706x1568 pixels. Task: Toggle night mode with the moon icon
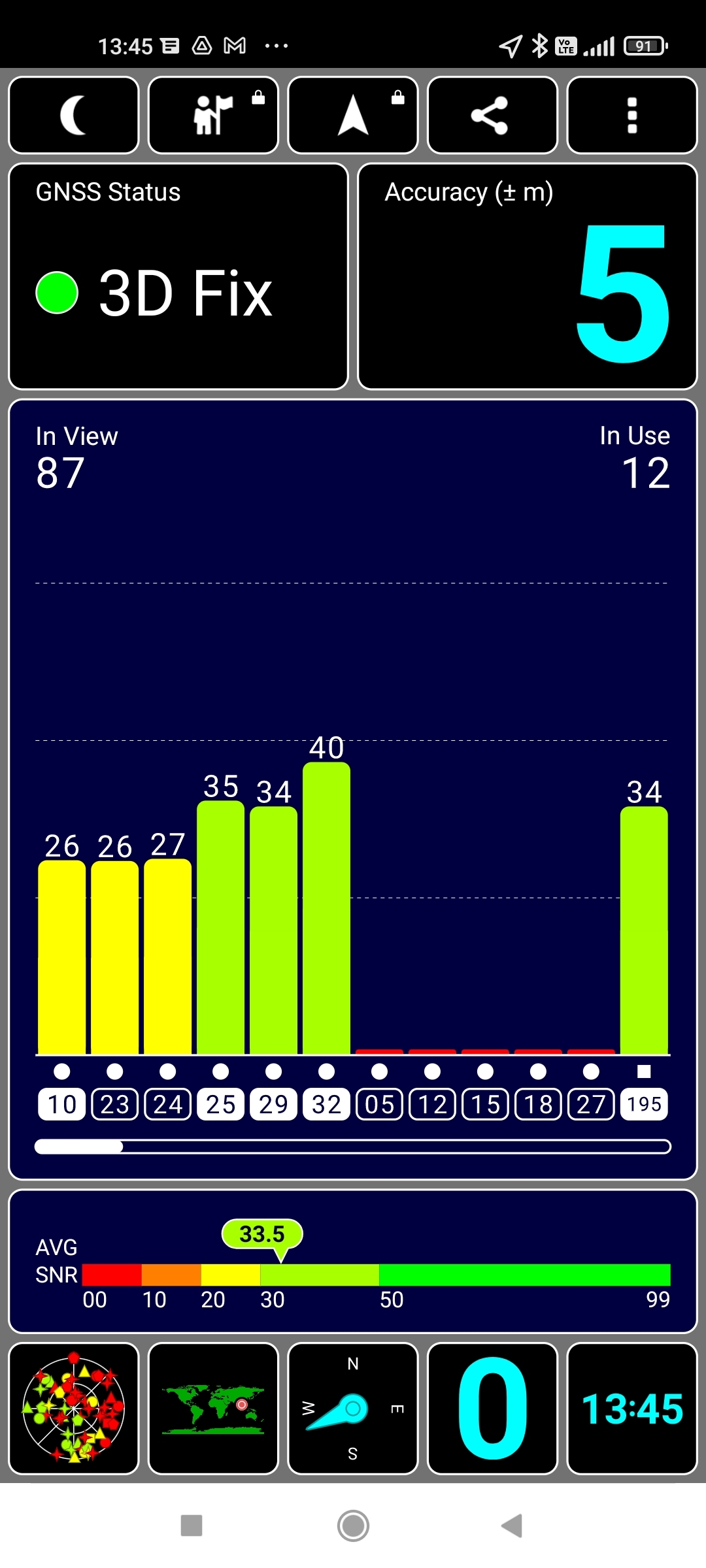(74, 116)
